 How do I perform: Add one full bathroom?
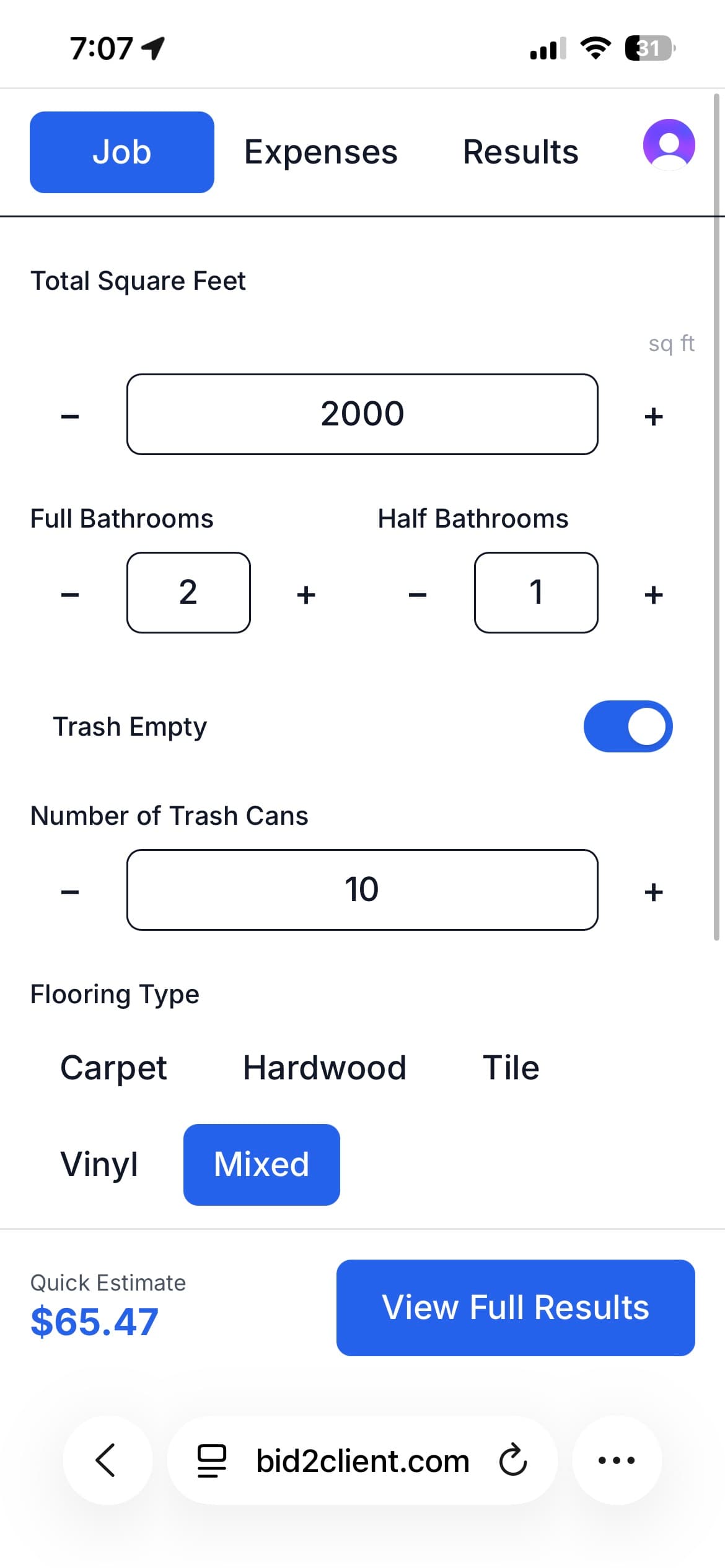tap(306, 594)
